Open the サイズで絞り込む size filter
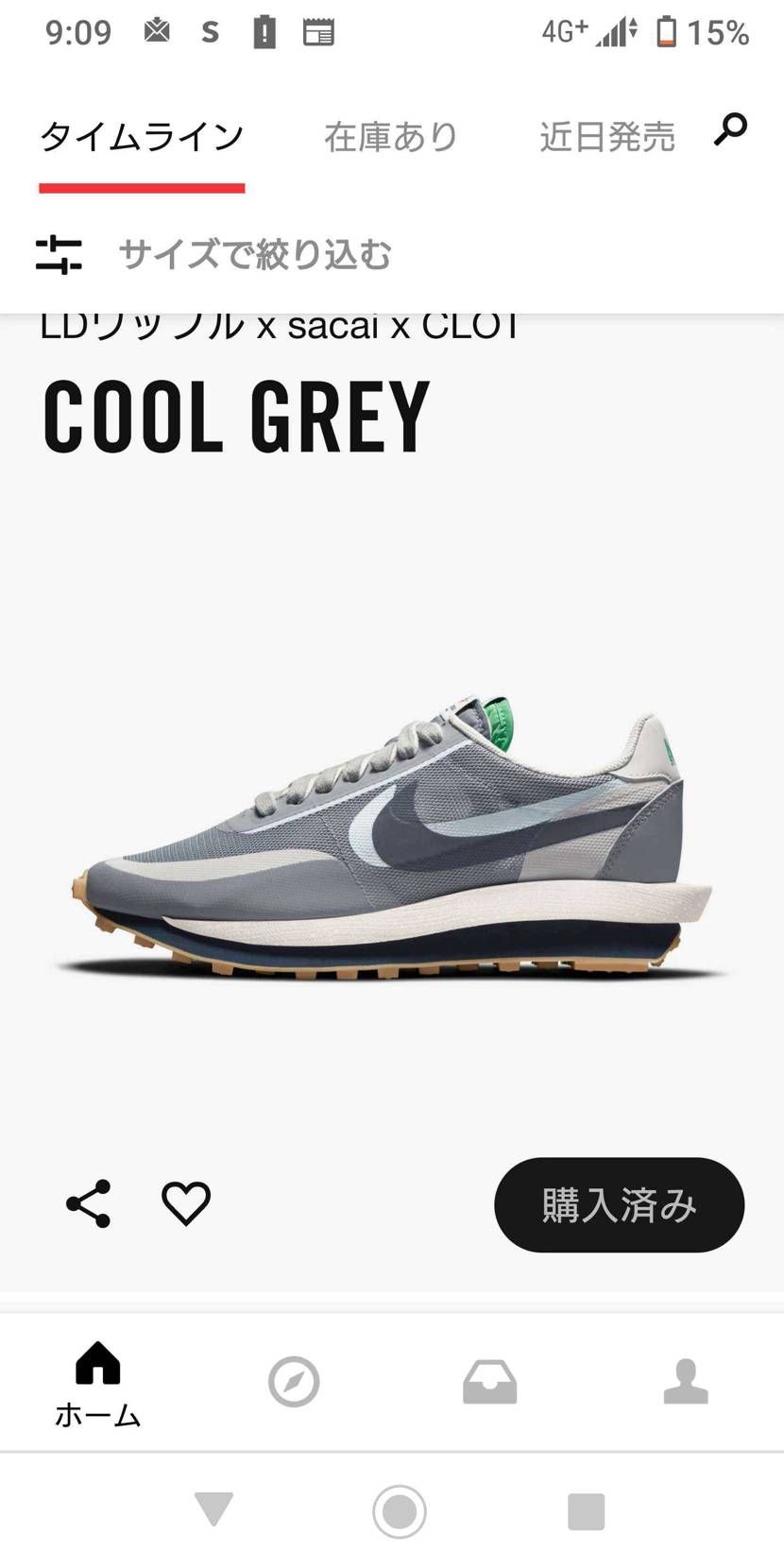 213,255
